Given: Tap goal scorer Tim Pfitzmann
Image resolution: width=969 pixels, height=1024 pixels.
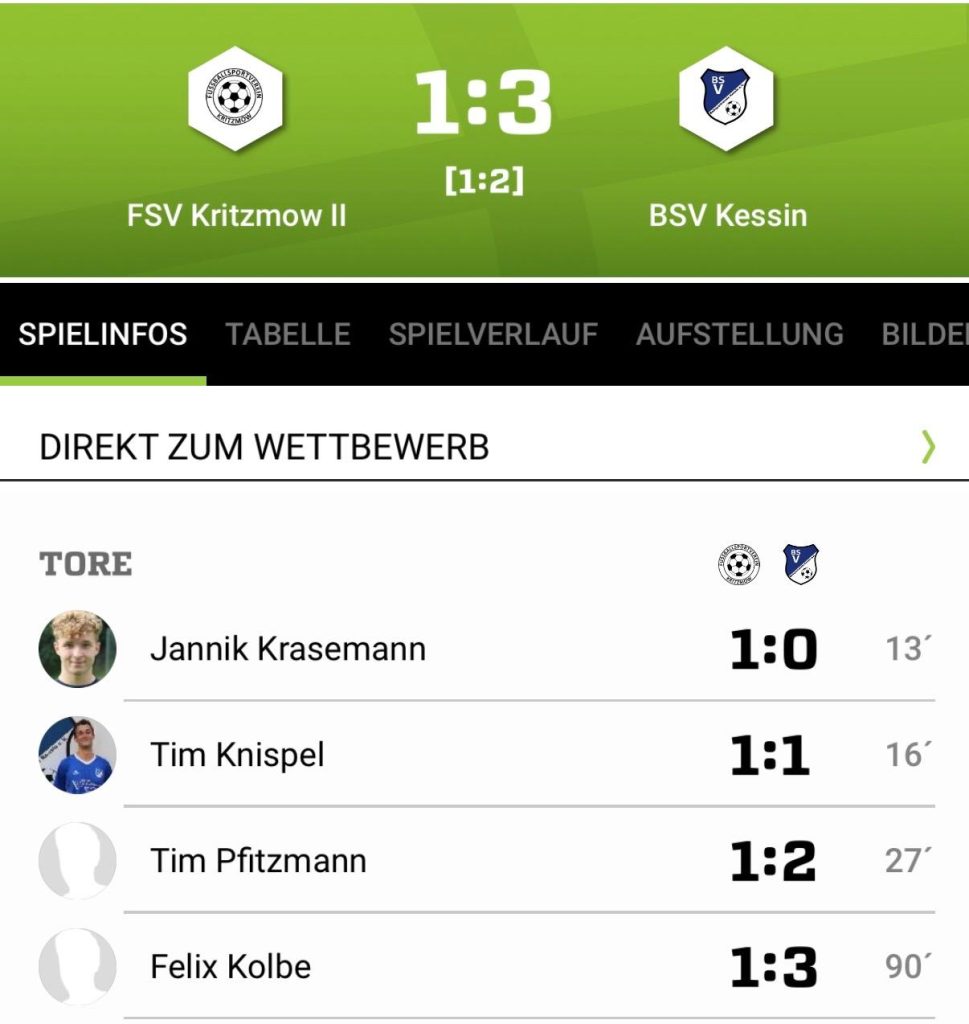Looking at the screenshot, I should tap(258, 861).
